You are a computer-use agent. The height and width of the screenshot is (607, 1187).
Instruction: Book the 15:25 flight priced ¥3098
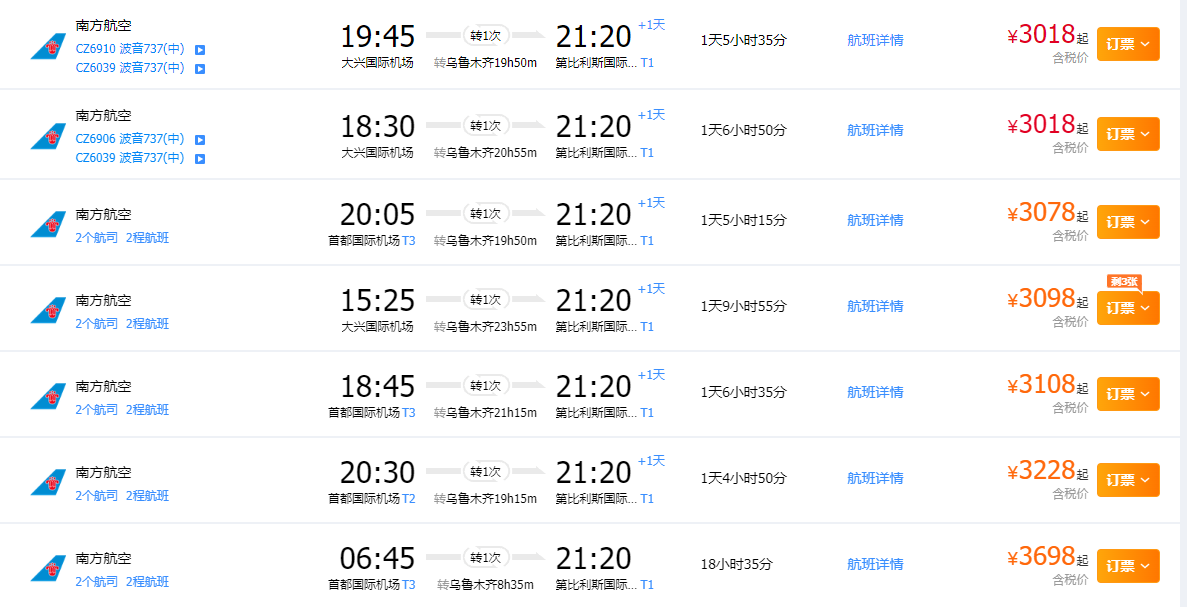point(1127,308)
